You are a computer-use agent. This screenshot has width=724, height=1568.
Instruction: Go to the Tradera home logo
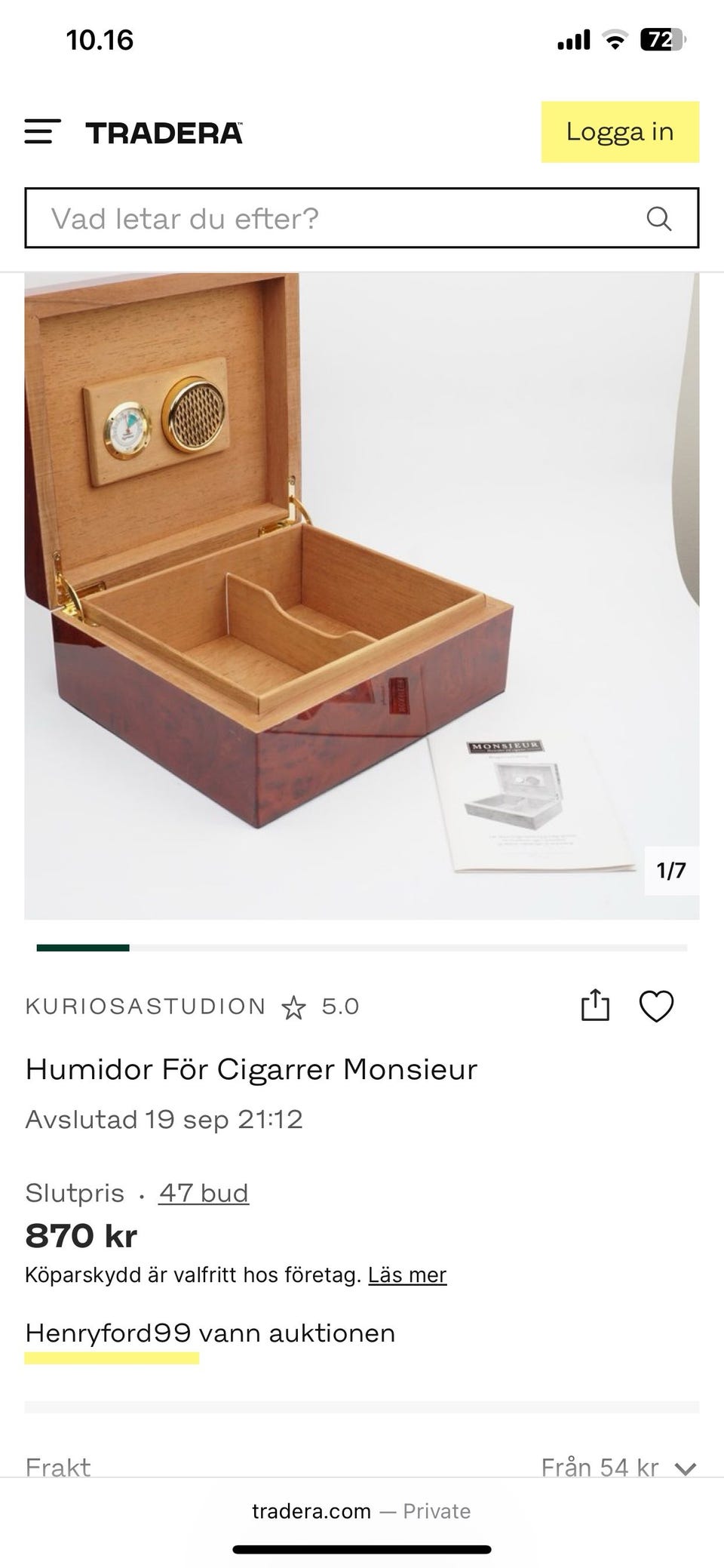coord(164,133)
